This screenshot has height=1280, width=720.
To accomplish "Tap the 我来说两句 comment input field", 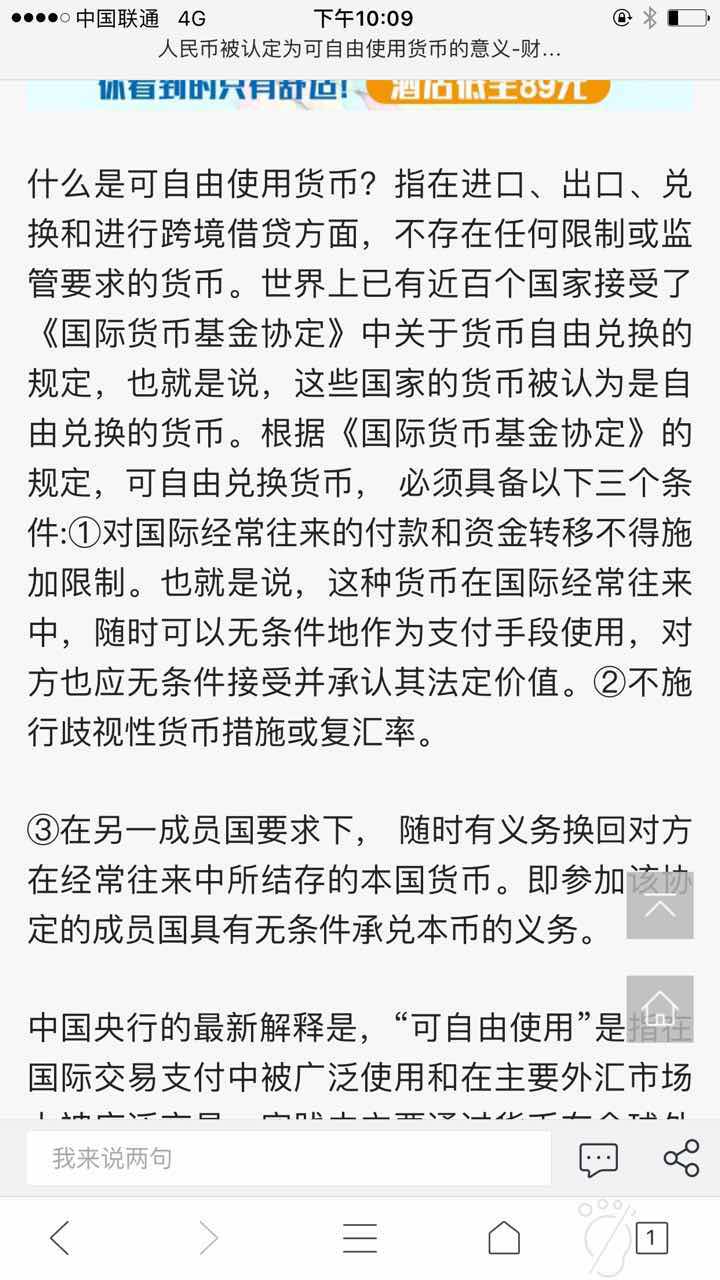I will 288,1159.
